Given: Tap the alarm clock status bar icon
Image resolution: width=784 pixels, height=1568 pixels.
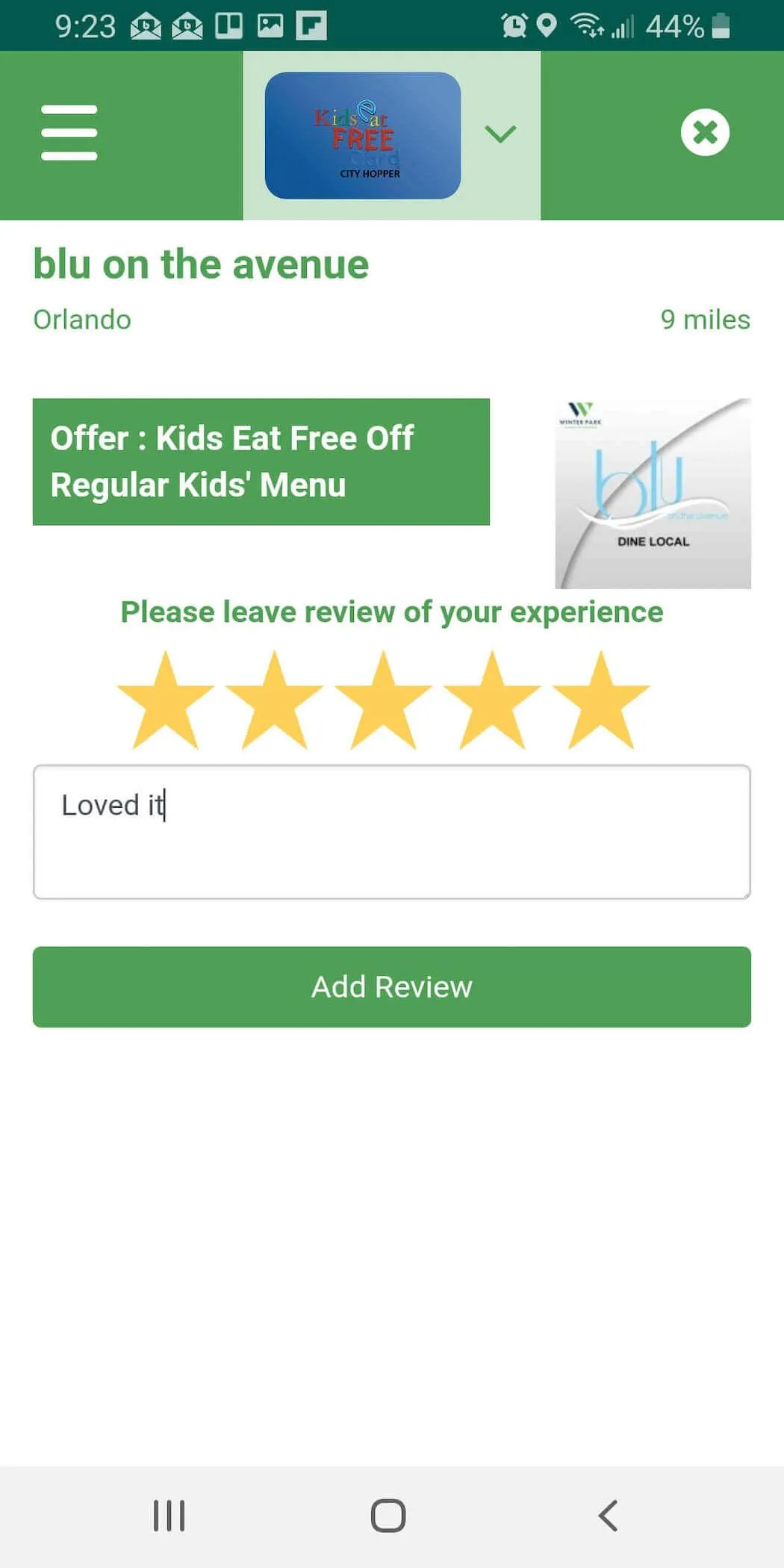Looking at the screenshot, I should click(x=514, y=25).
